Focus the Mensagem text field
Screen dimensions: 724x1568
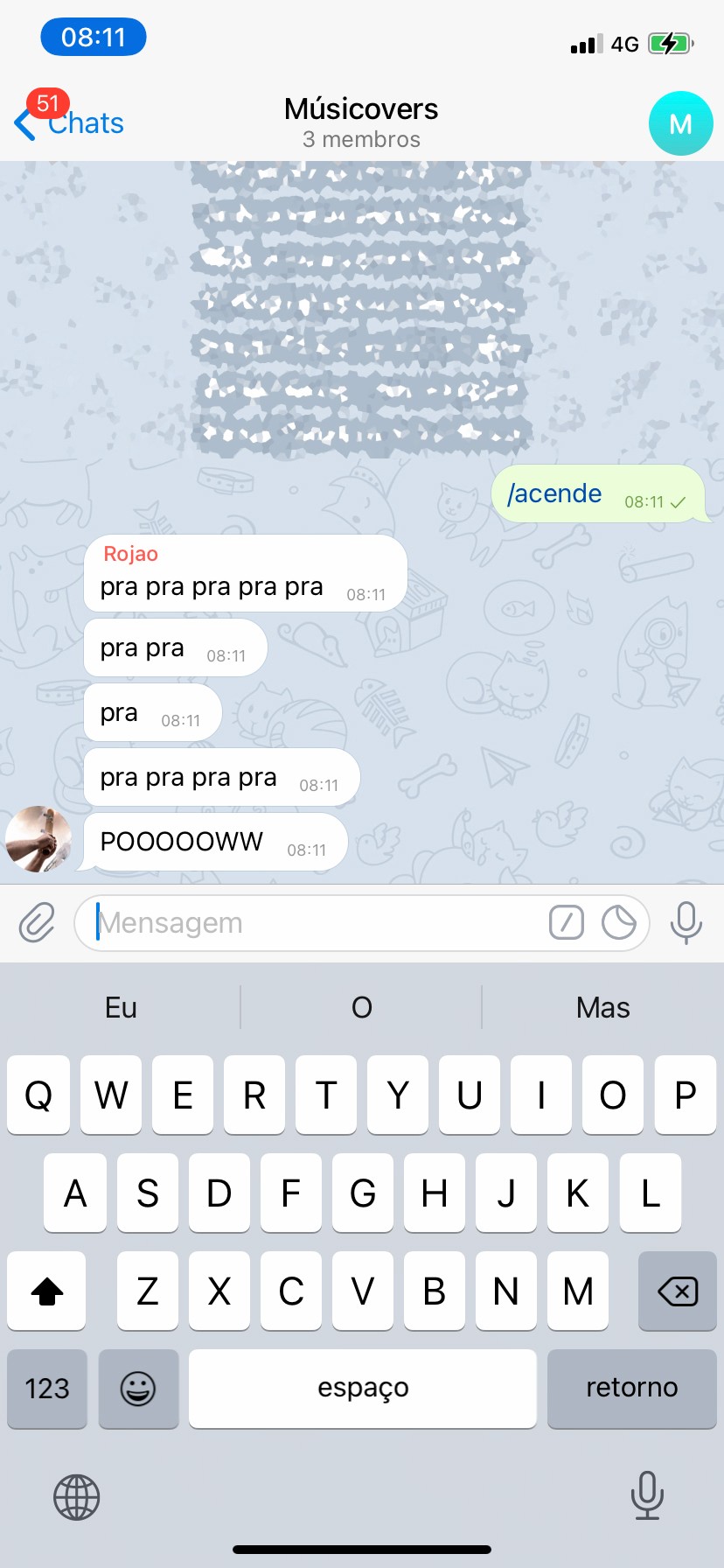click(315, 922)
